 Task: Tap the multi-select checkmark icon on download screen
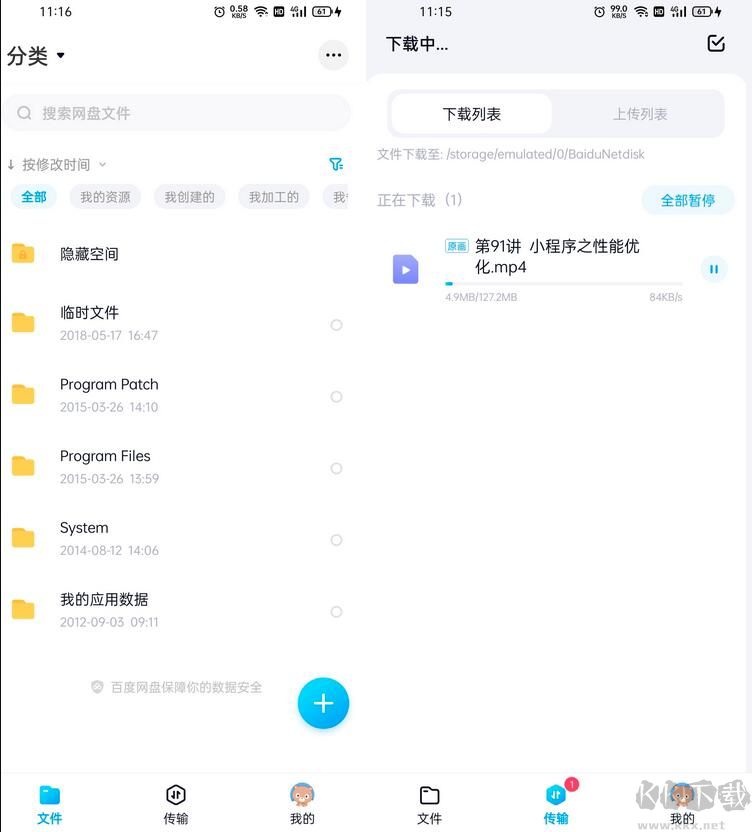pos(715,43)
